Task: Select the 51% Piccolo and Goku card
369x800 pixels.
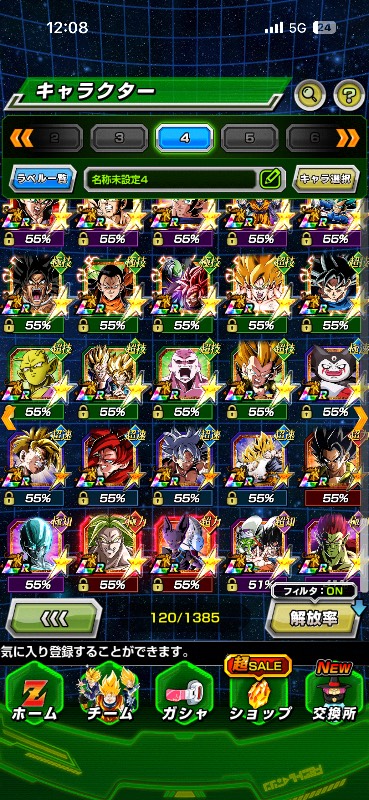Action: tap(258, 554)
